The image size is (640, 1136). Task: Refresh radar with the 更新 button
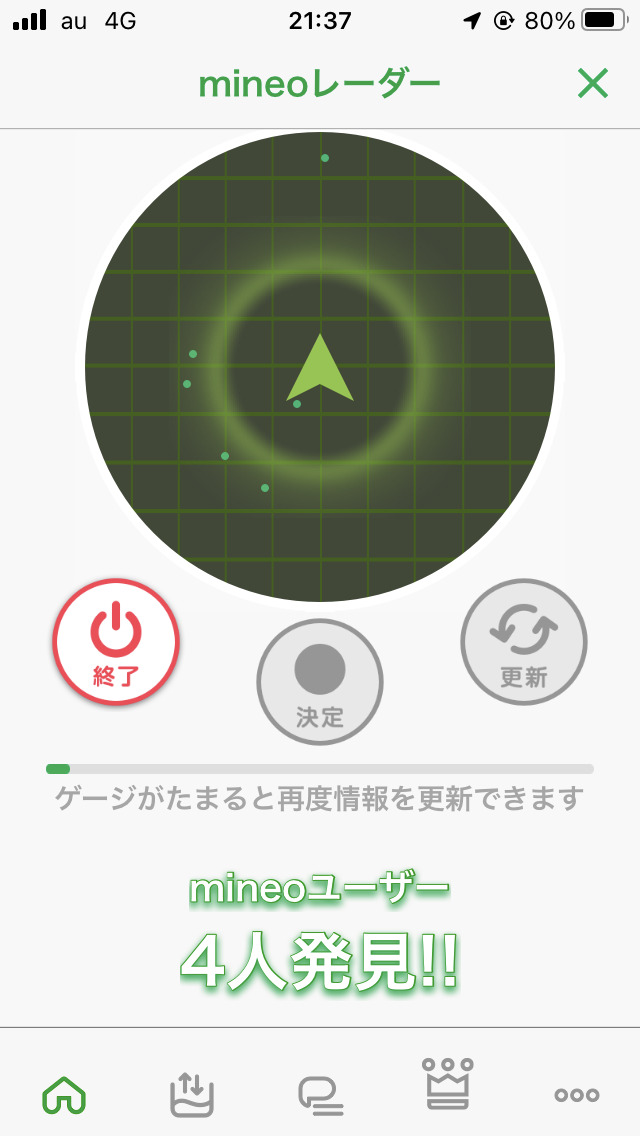tap(524, 642)
